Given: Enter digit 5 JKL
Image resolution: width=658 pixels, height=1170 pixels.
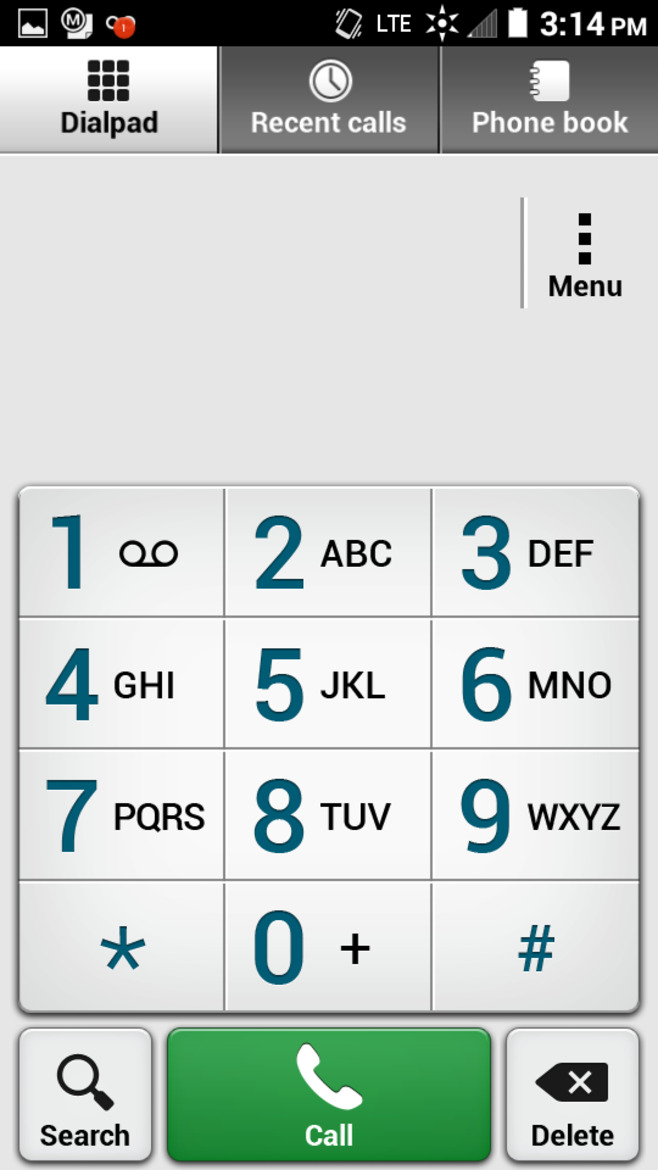Looking at the screenshot, I should [328, 684].
